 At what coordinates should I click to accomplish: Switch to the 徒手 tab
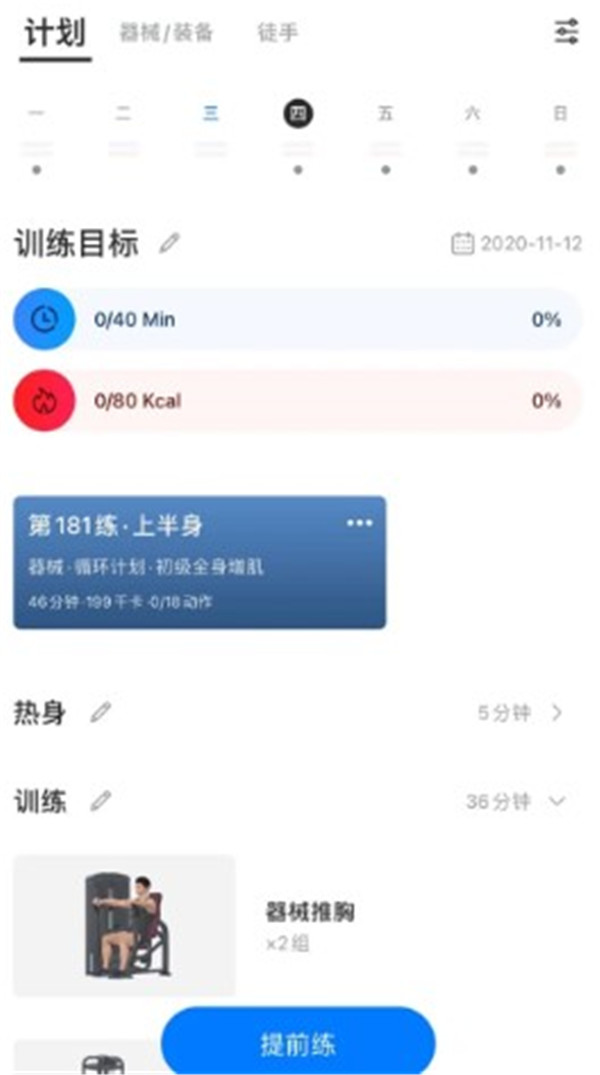point(276,33)
